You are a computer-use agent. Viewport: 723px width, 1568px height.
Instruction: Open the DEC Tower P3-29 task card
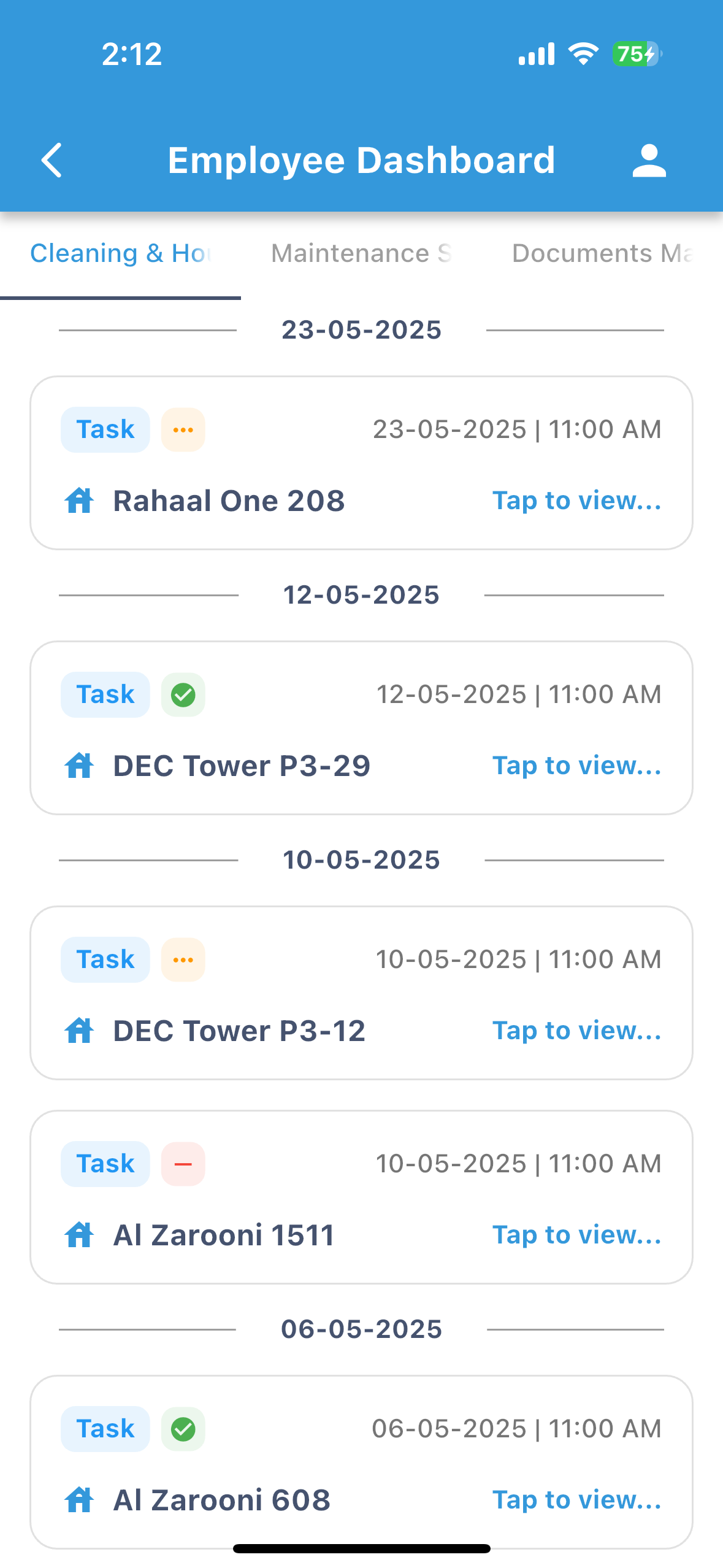point(361,728)
